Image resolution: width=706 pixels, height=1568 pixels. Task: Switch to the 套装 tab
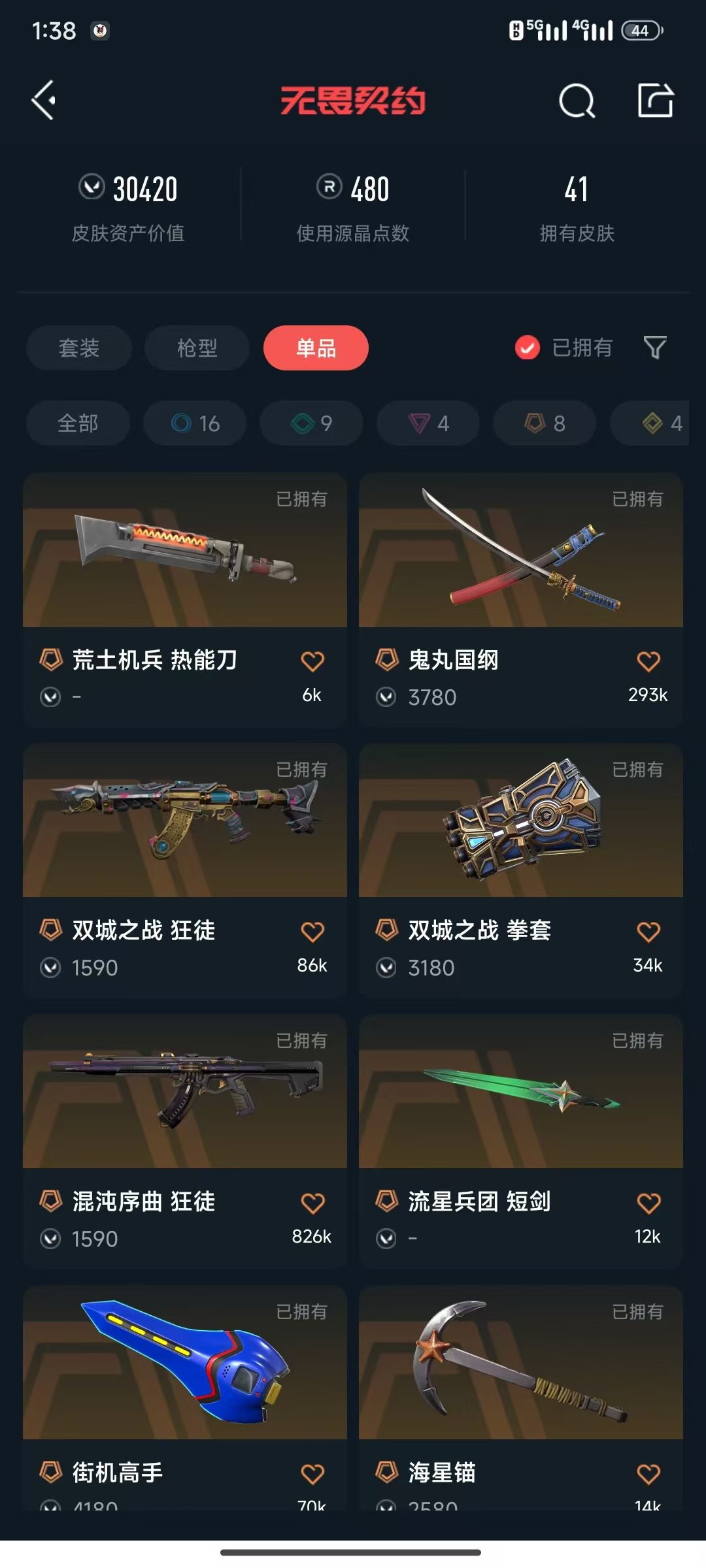pos(78,348)
